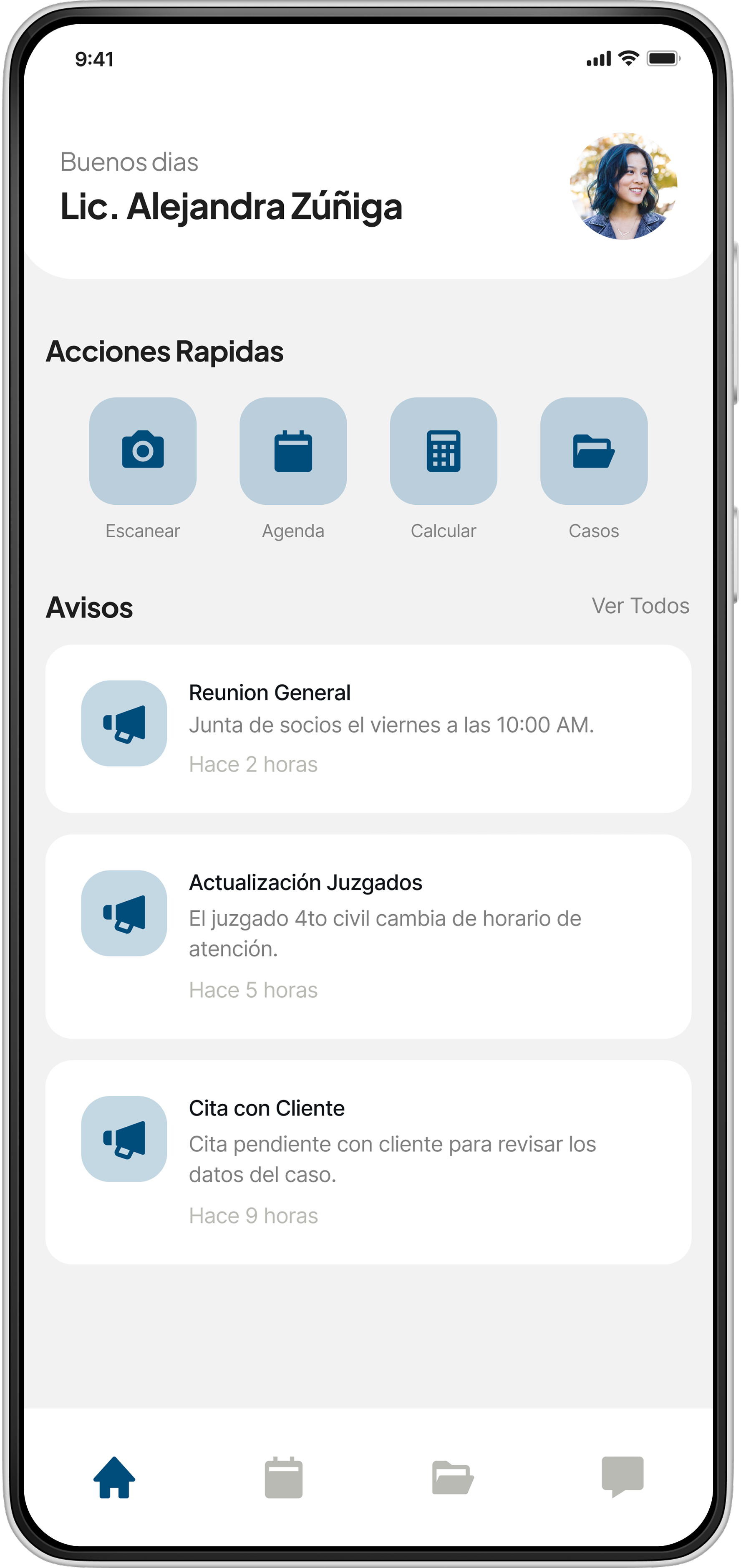View all avisos with Ver Todos
Screen dimensions: 741x1568
pos(640,606)
